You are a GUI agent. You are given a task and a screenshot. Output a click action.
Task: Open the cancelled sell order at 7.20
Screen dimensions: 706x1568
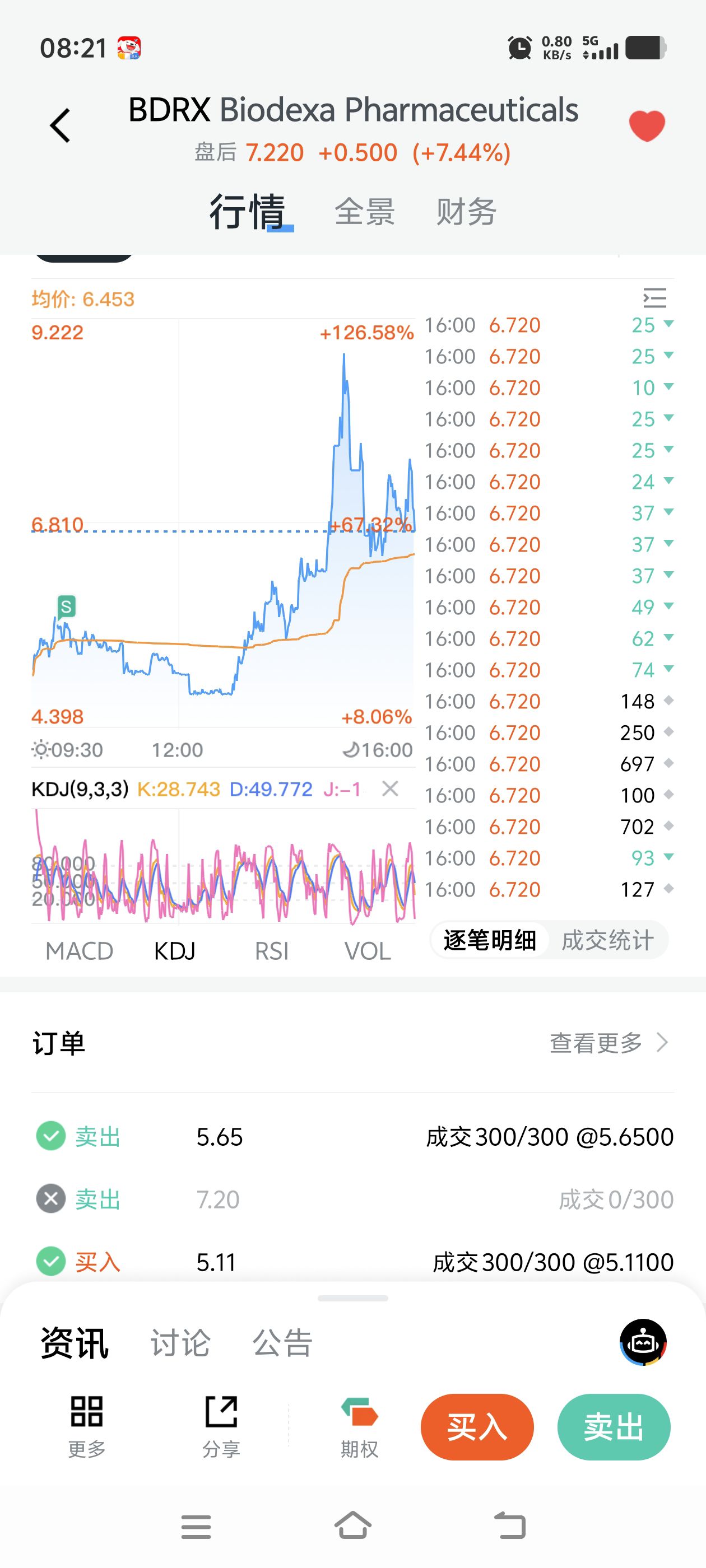click(352, 1199)
